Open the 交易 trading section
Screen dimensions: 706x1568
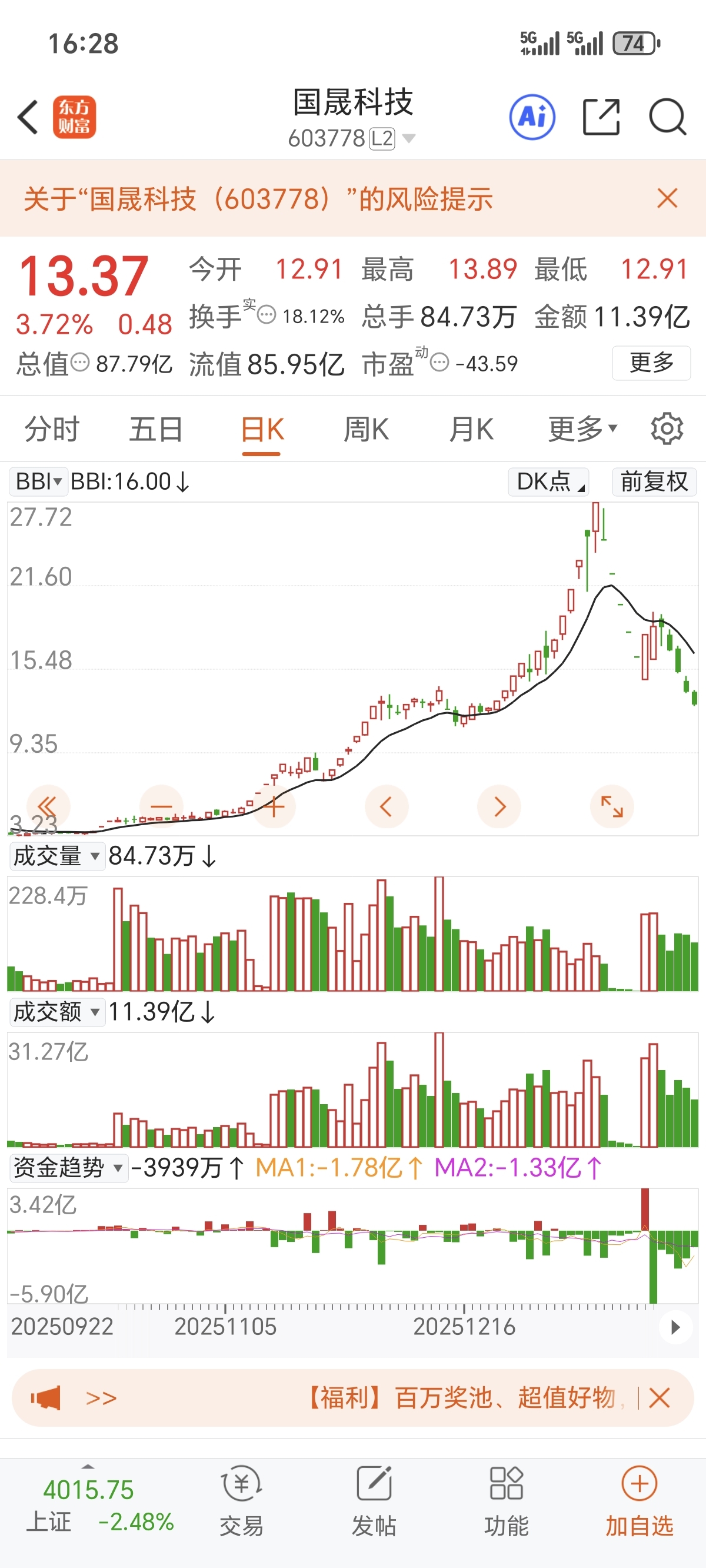coord(242,1500)
